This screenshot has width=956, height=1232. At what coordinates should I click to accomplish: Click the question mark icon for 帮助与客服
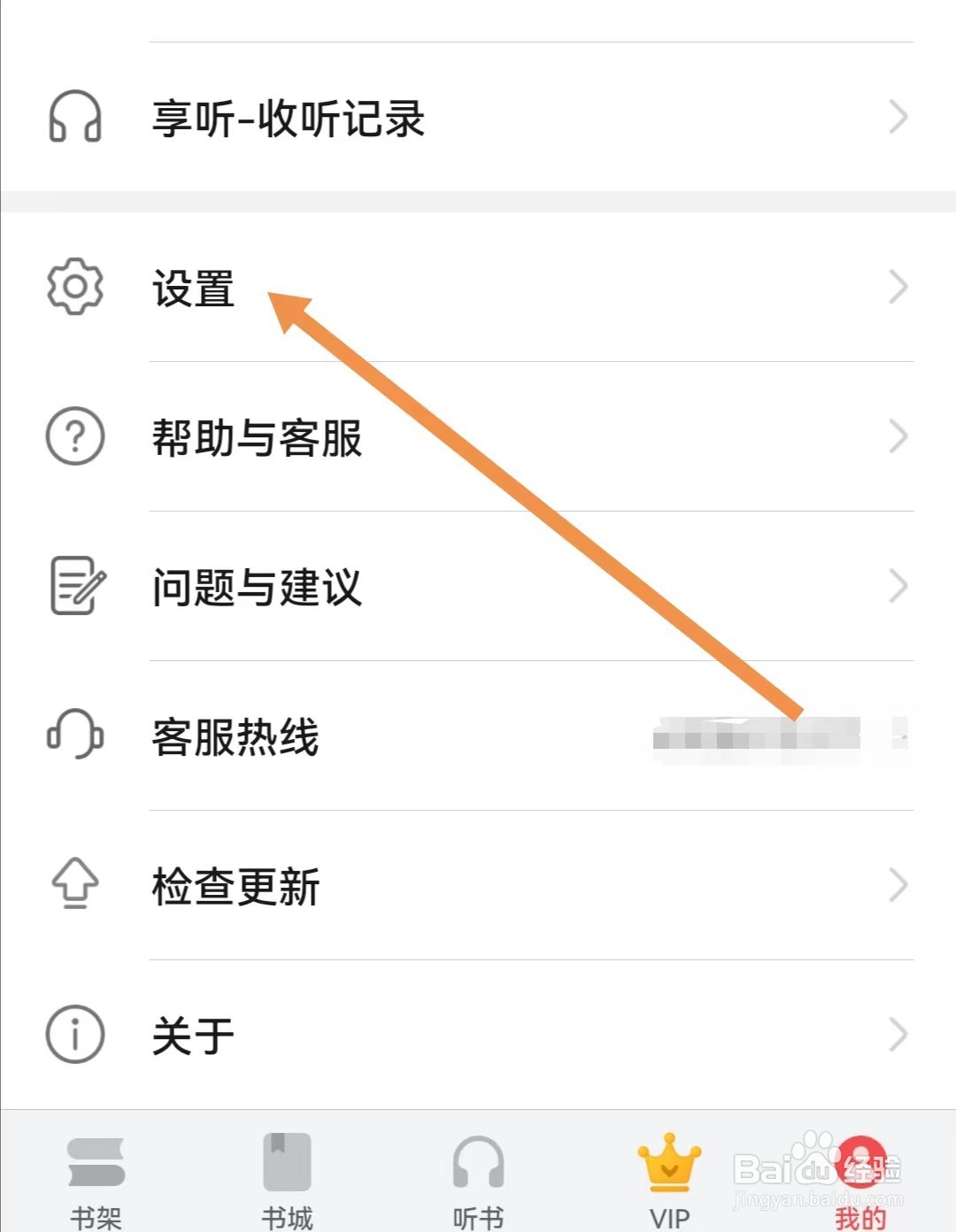point(75,435)
